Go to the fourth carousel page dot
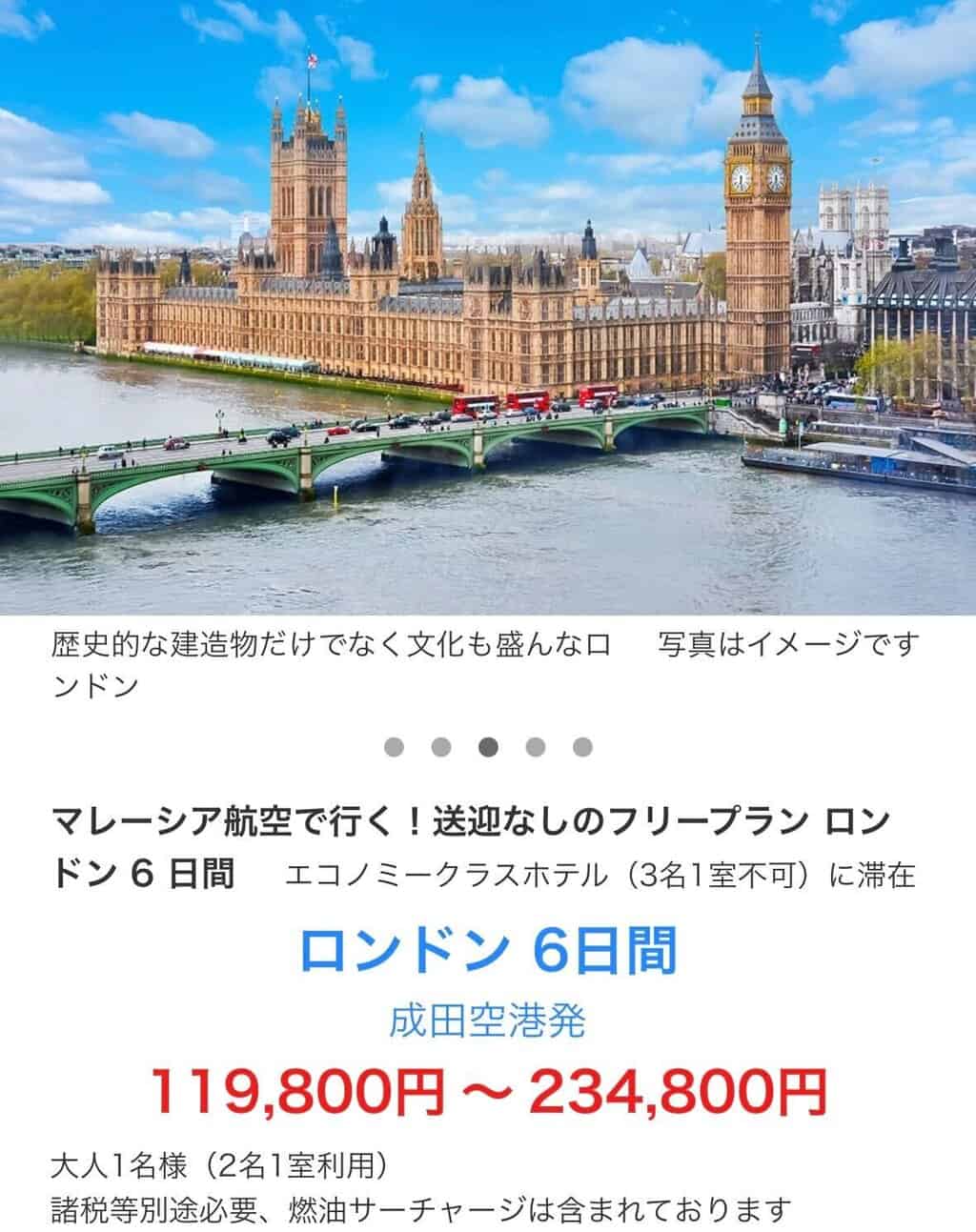This screenshot has height=1232, width=976. pos(536,747)
